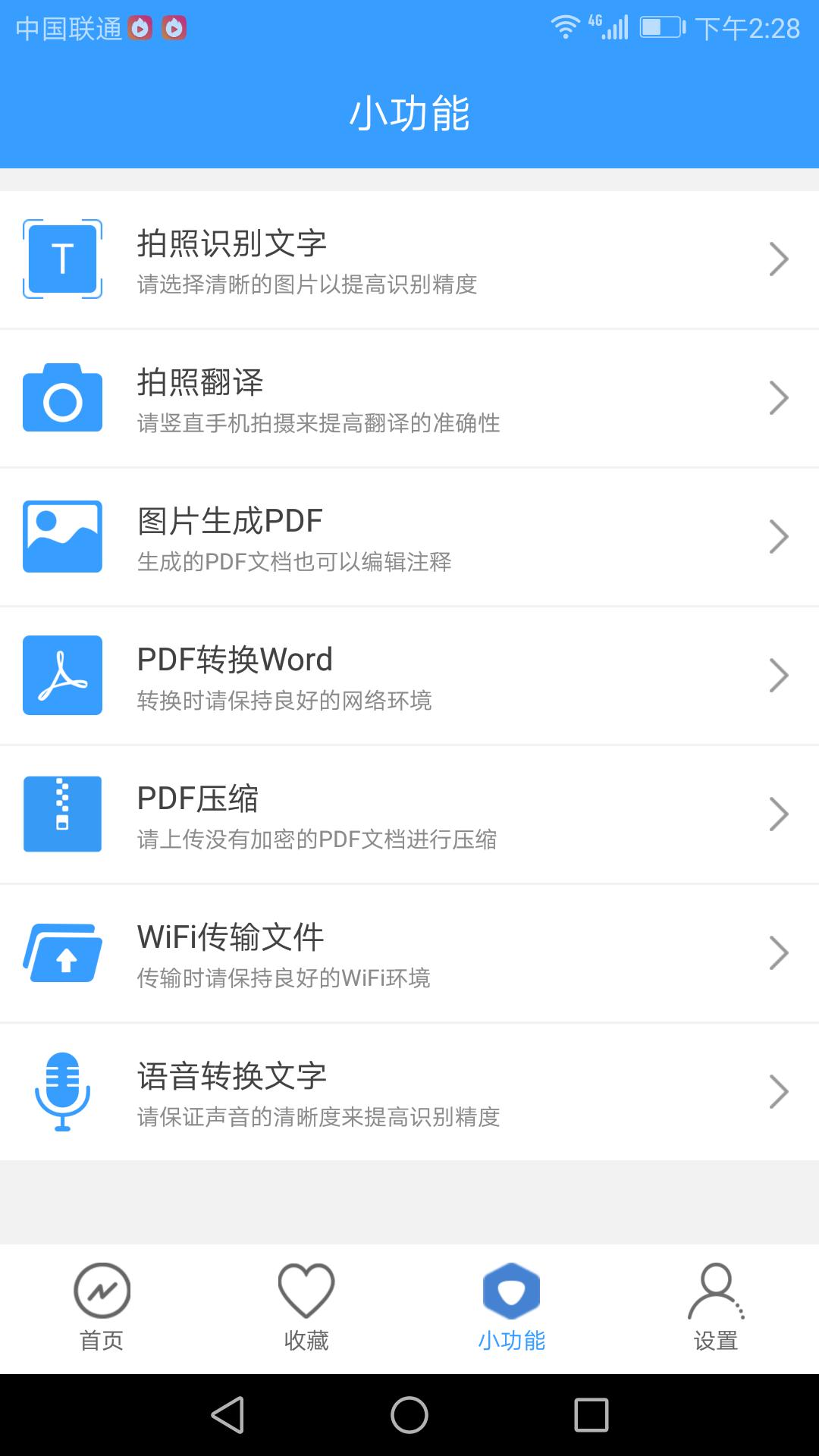The width and height of the screenshot is (819, 1456).
Task: Expand the 语音转换文字 entry arrow
Action: (x=780, y=1091)
